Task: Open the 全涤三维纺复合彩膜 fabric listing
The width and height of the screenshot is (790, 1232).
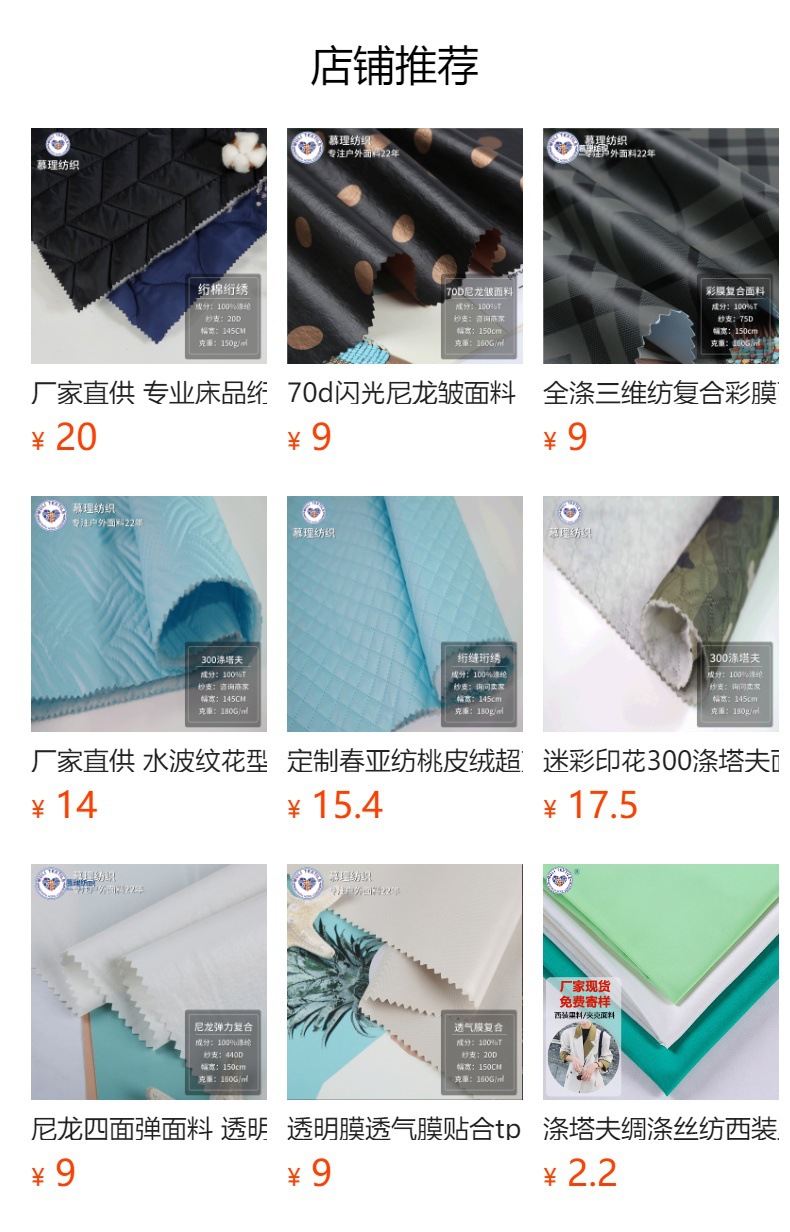Action: click(x=661, y=246)
